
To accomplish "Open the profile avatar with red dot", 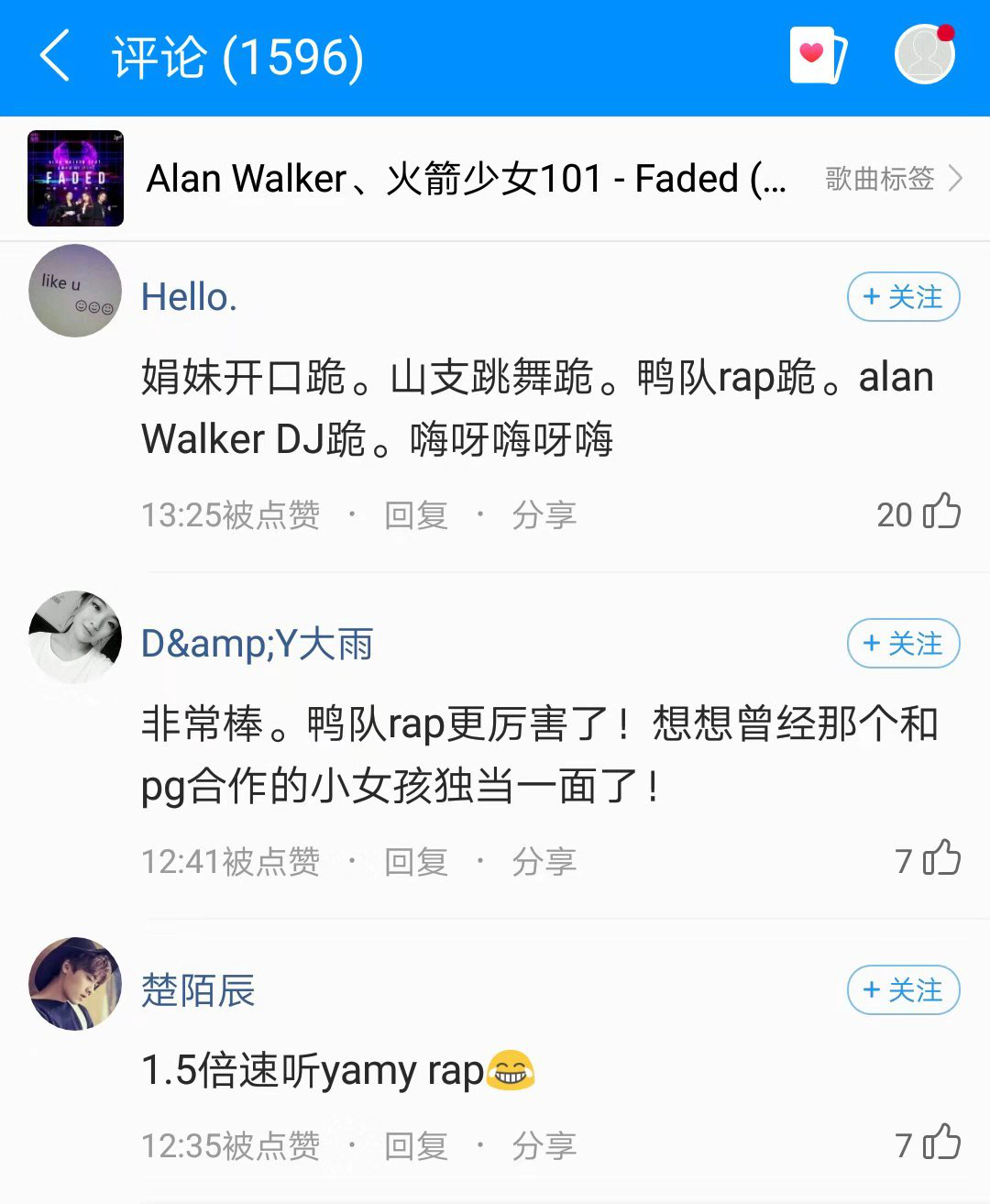I will 924,55.
